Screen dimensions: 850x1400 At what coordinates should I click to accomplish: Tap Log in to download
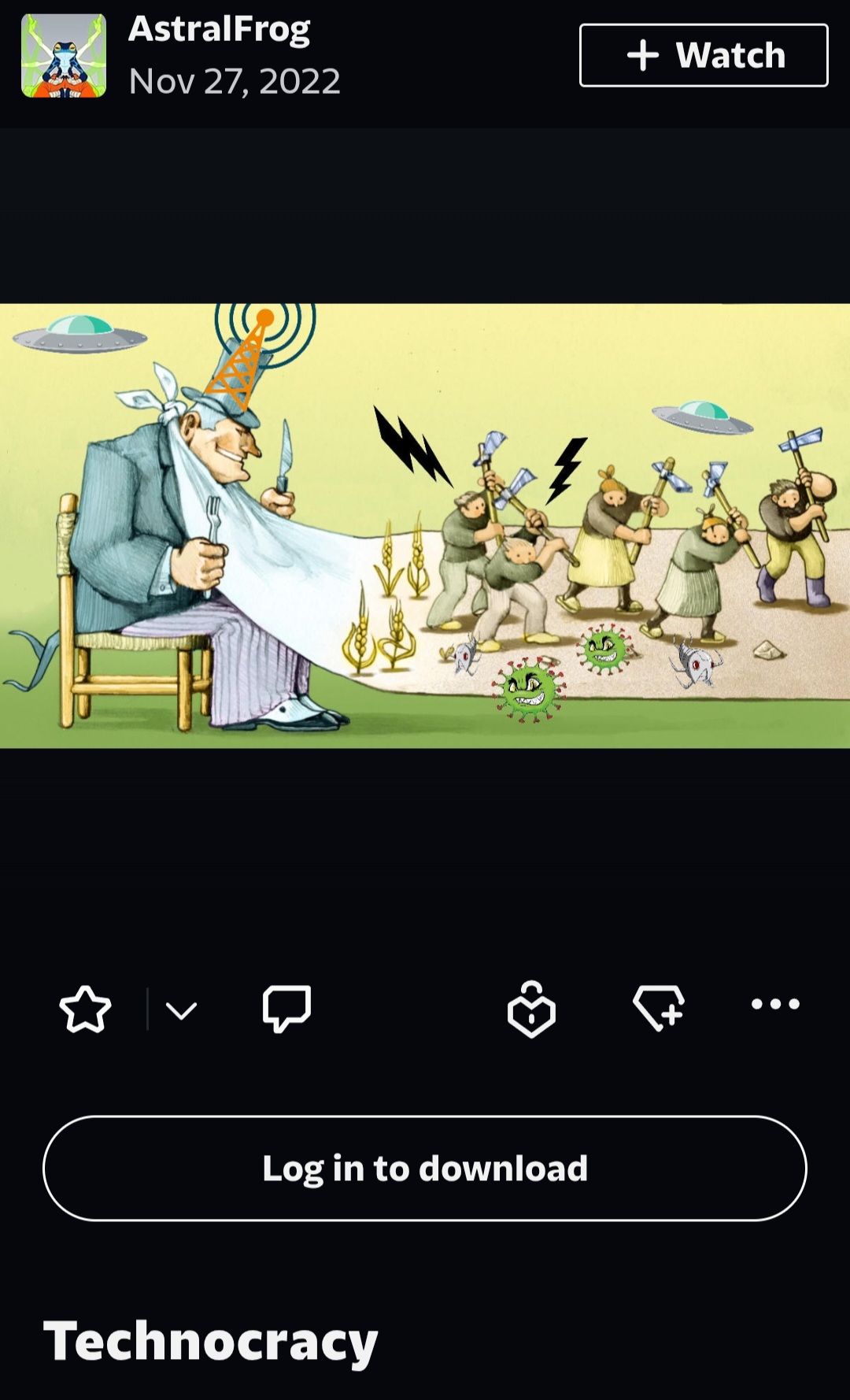pos(425,1168)
